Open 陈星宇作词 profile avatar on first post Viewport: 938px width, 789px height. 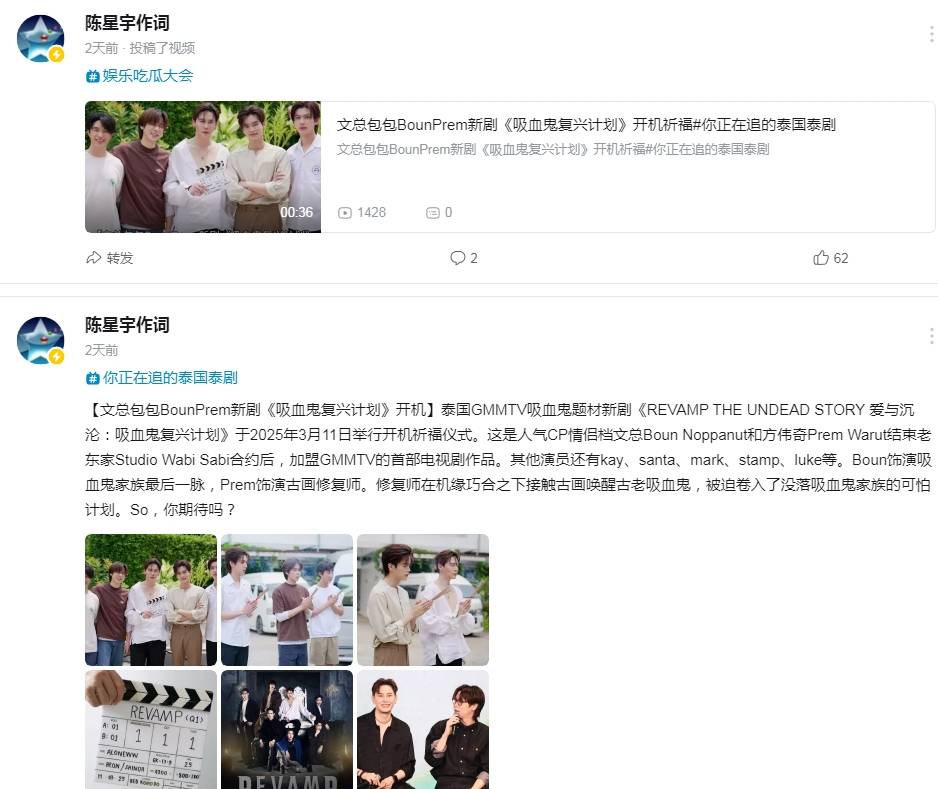(41, 39)
